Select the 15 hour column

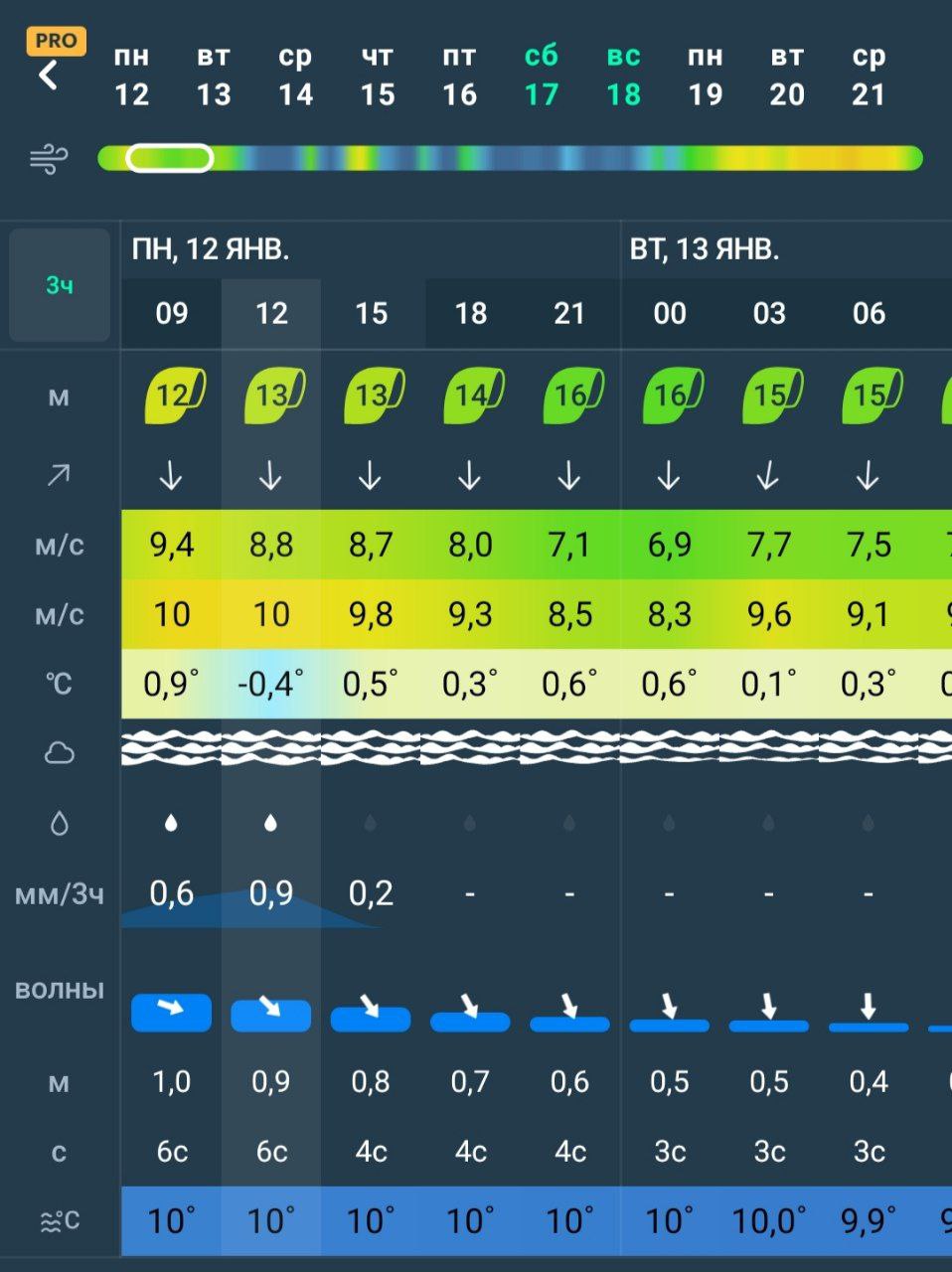click(371, 314)
